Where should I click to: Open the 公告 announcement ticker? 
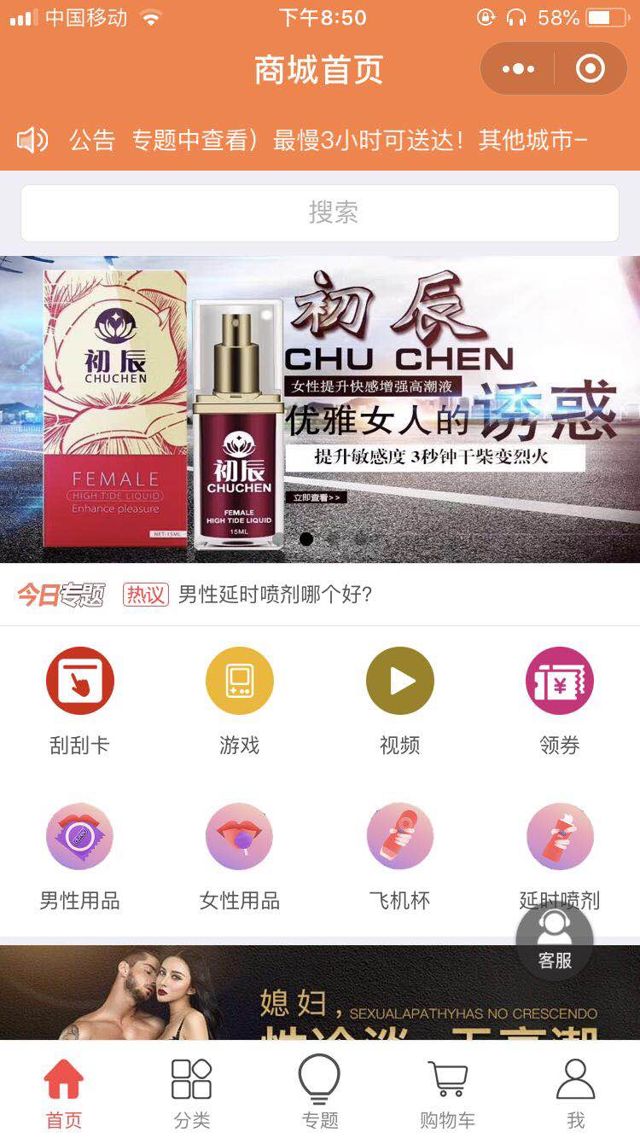(x=320, y=140)
